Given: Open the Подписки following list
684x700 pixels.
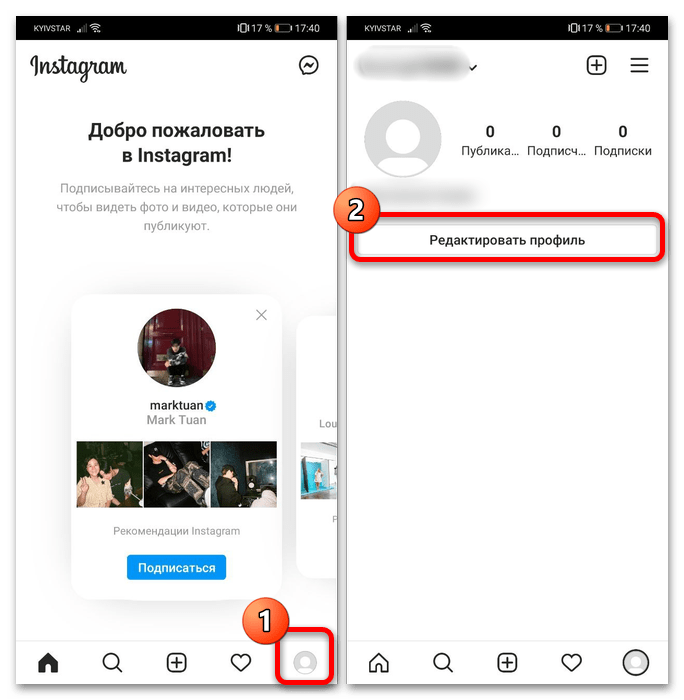Looking at the screenshot, I should (622, 140).
